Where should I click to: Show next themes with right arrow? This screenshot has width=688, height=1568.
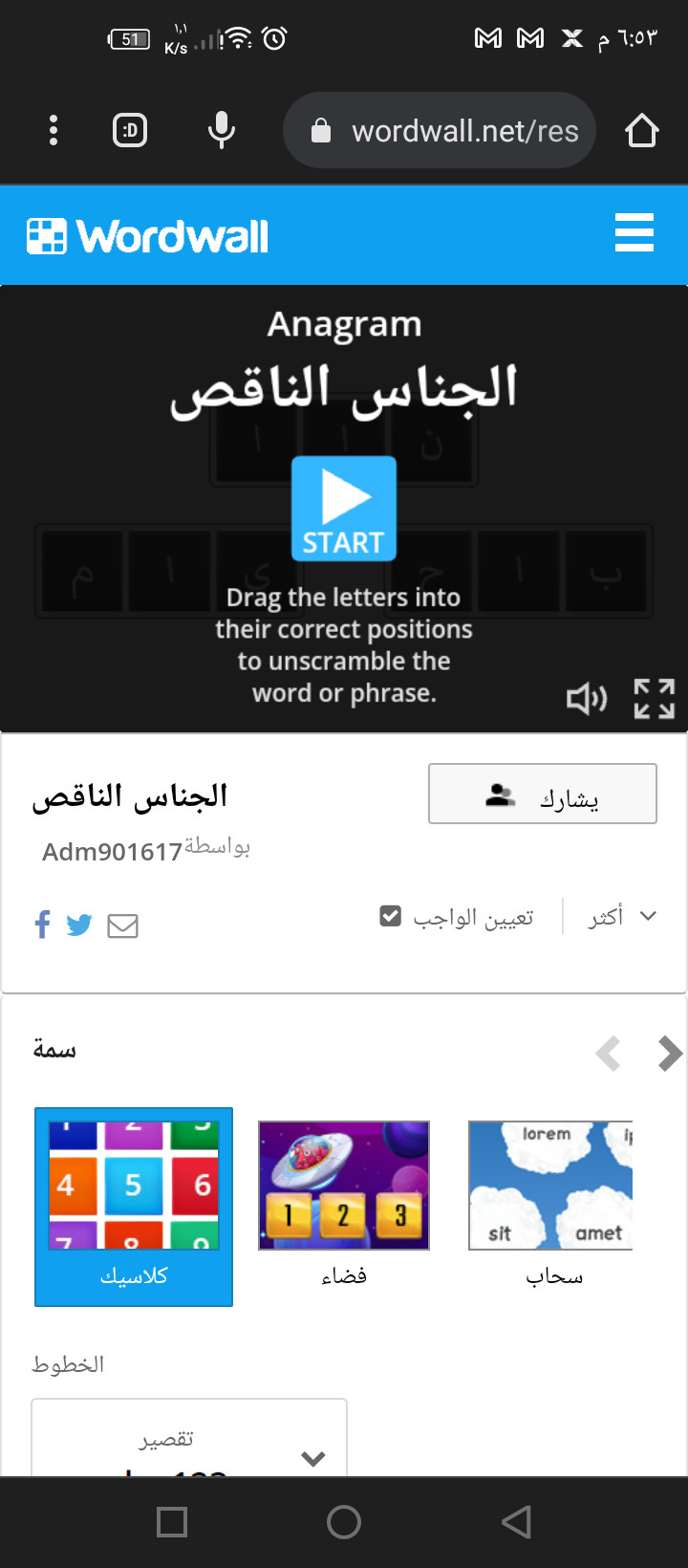pyautogui.click(x=670, y=1054)
